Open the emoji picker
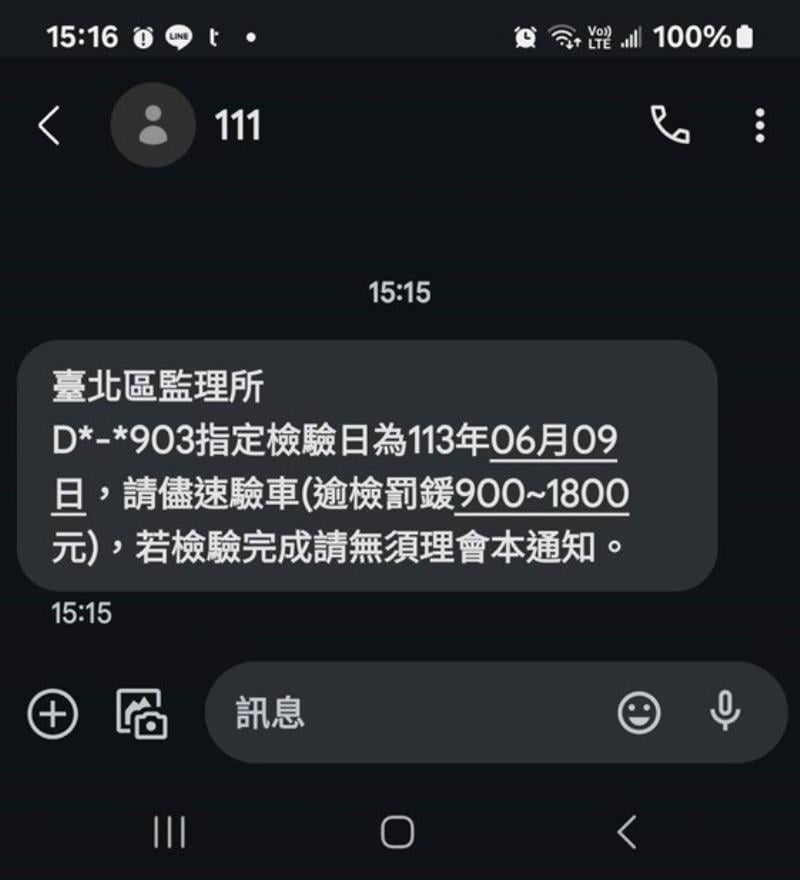 click(639, 712)
